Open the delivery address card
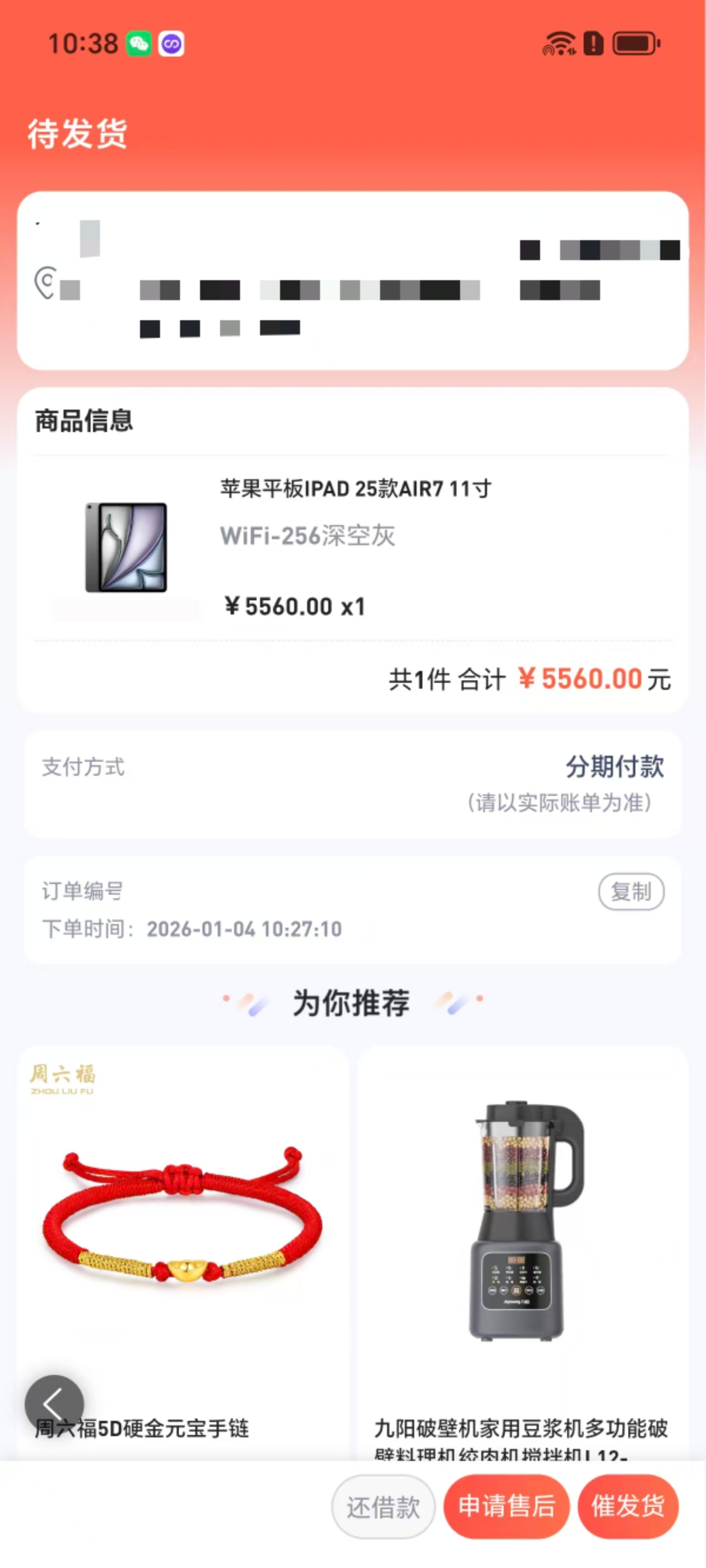The image size is (706, 1568). point(353,281)
